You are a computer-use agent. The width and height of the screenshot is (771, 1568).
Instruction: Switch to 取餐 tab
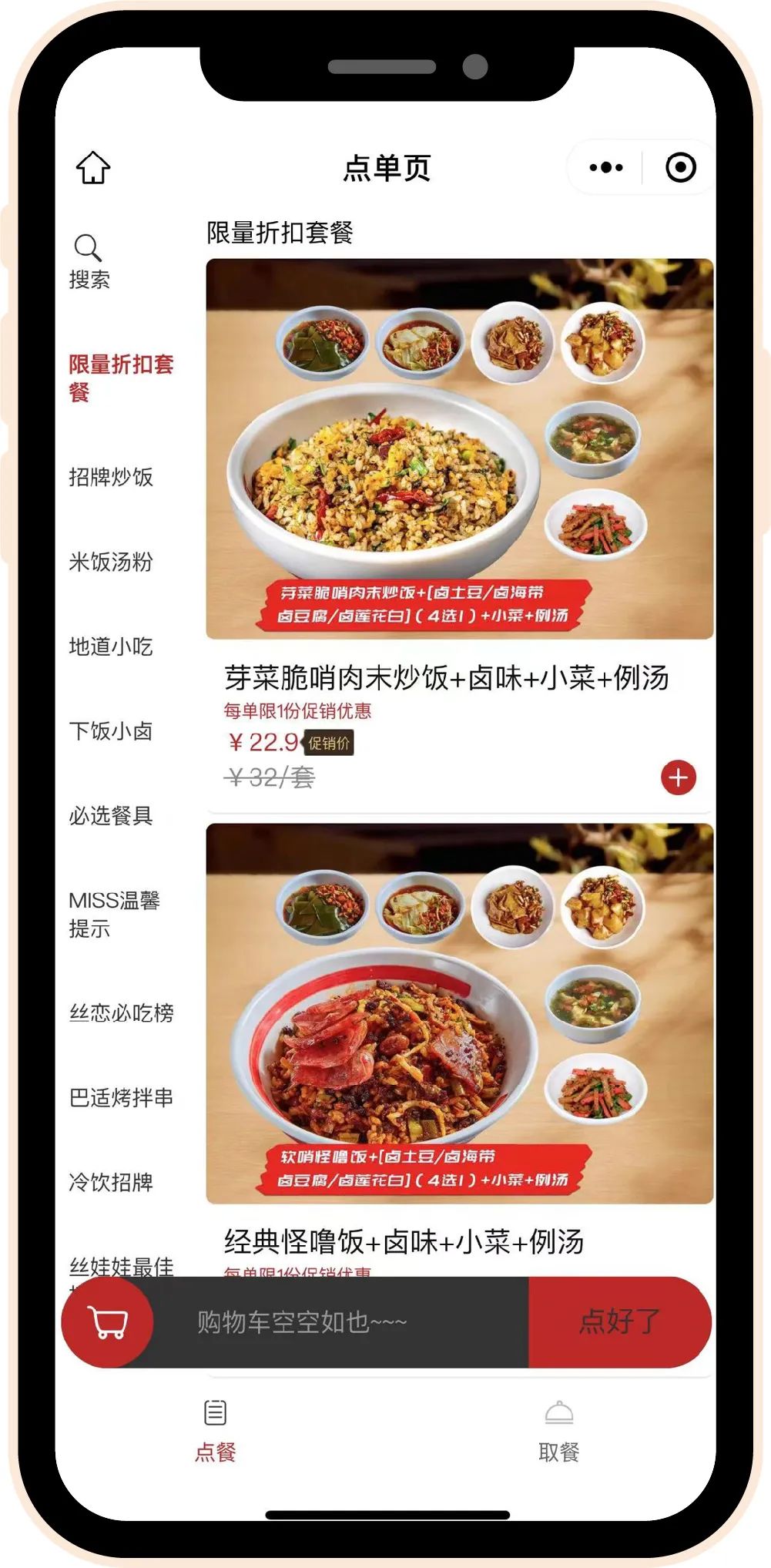pyautogui.click(x=558, y=1432)
